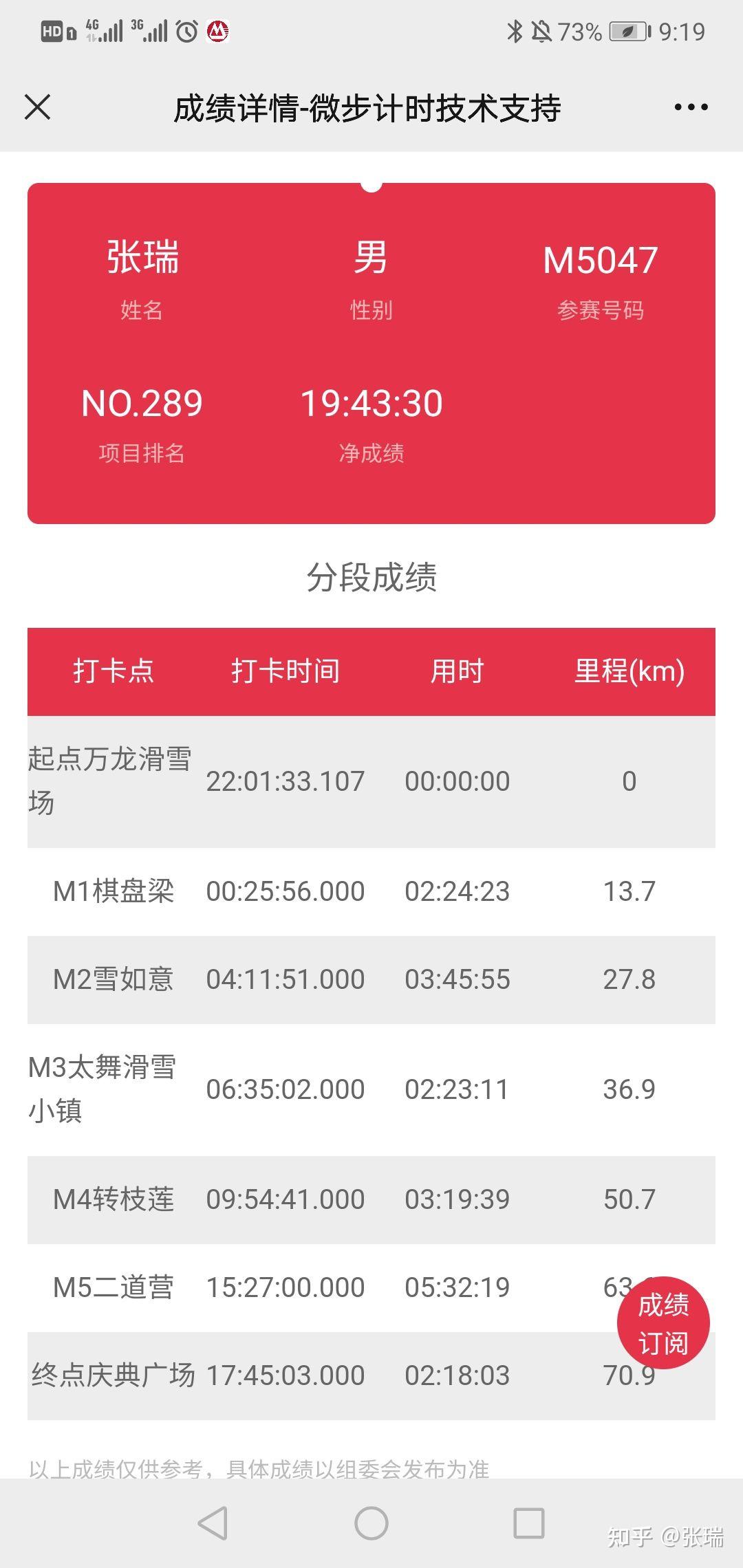Tap the net time 19:43:30
Screen dimensions: 743x1568
(371, 404)
